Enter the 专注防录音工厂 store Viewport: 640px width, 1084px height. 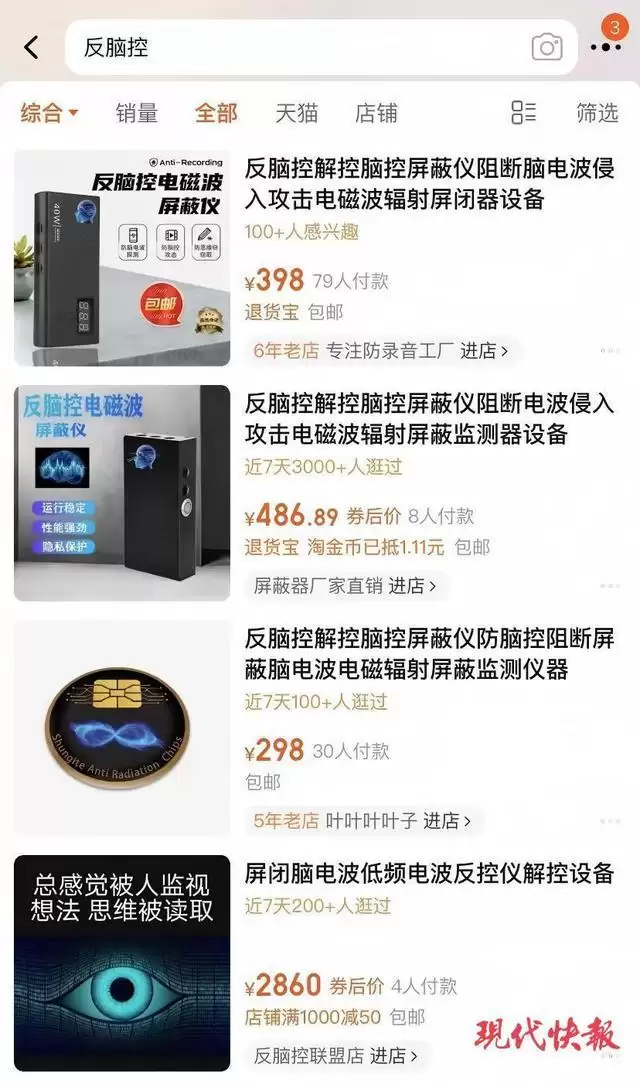click(x=382, y=350)
